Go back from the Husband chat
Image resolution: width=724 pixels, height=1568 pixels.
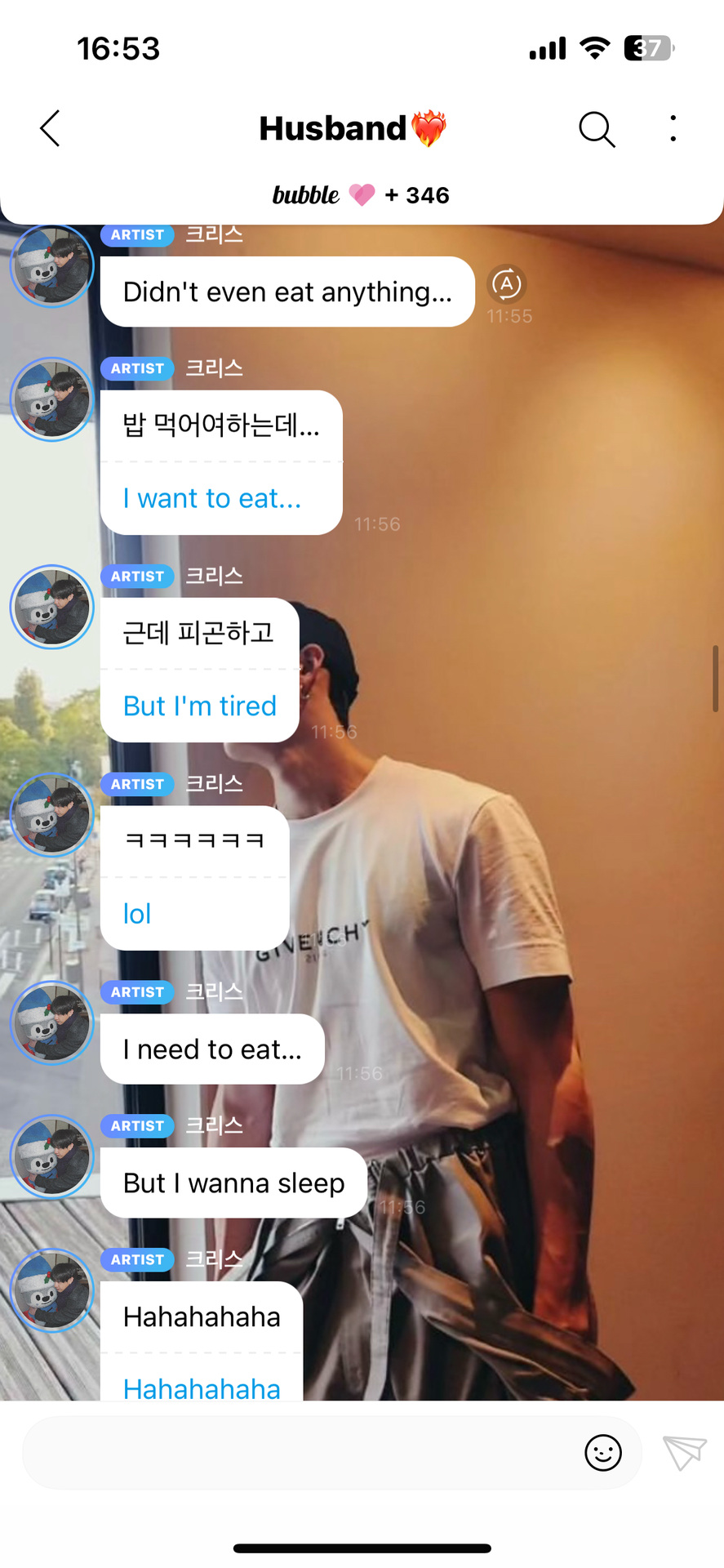[50, 128]
